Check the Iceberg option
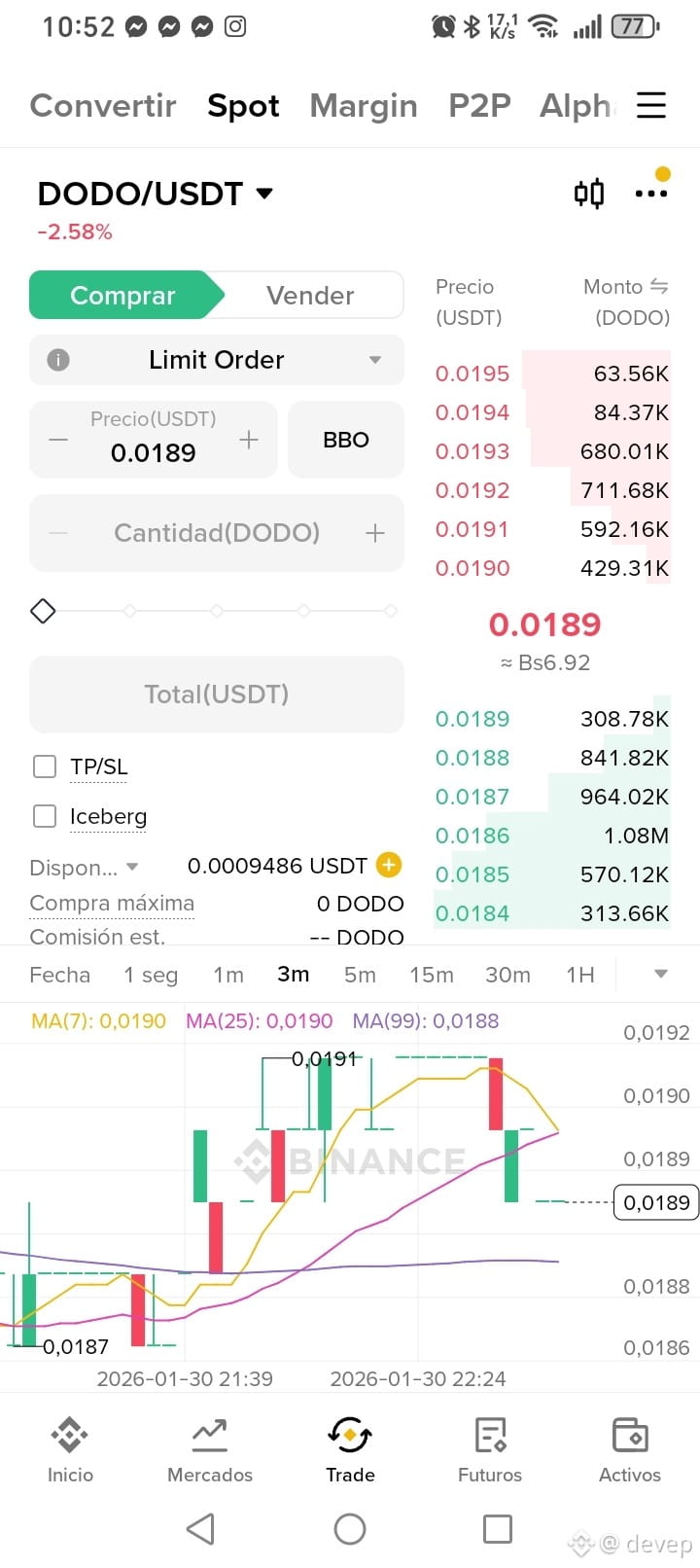This screenshot has height=1568, width=700. [45, 816]
